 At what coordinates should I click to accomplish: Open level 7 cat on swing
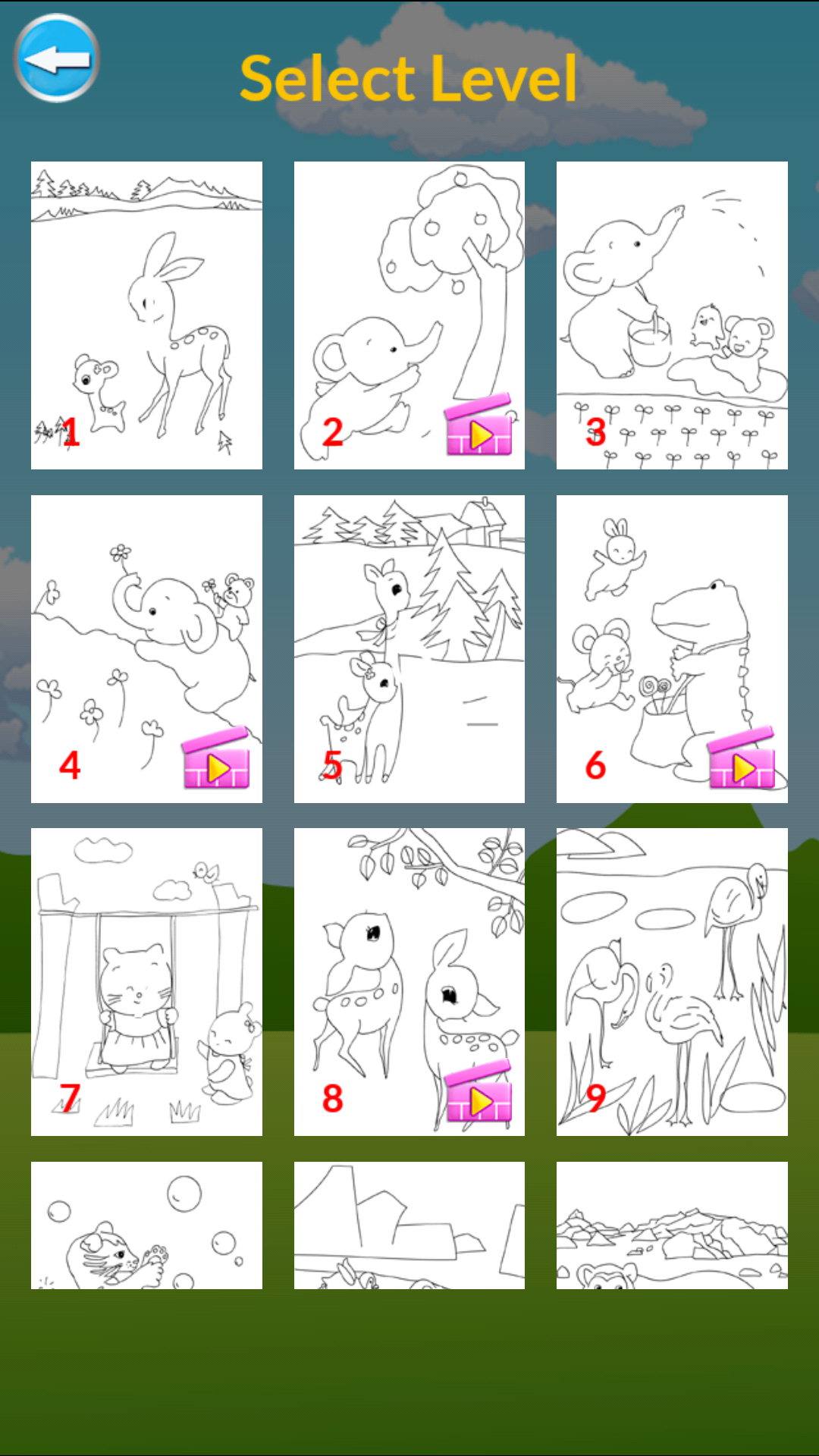tap(146, 981)
